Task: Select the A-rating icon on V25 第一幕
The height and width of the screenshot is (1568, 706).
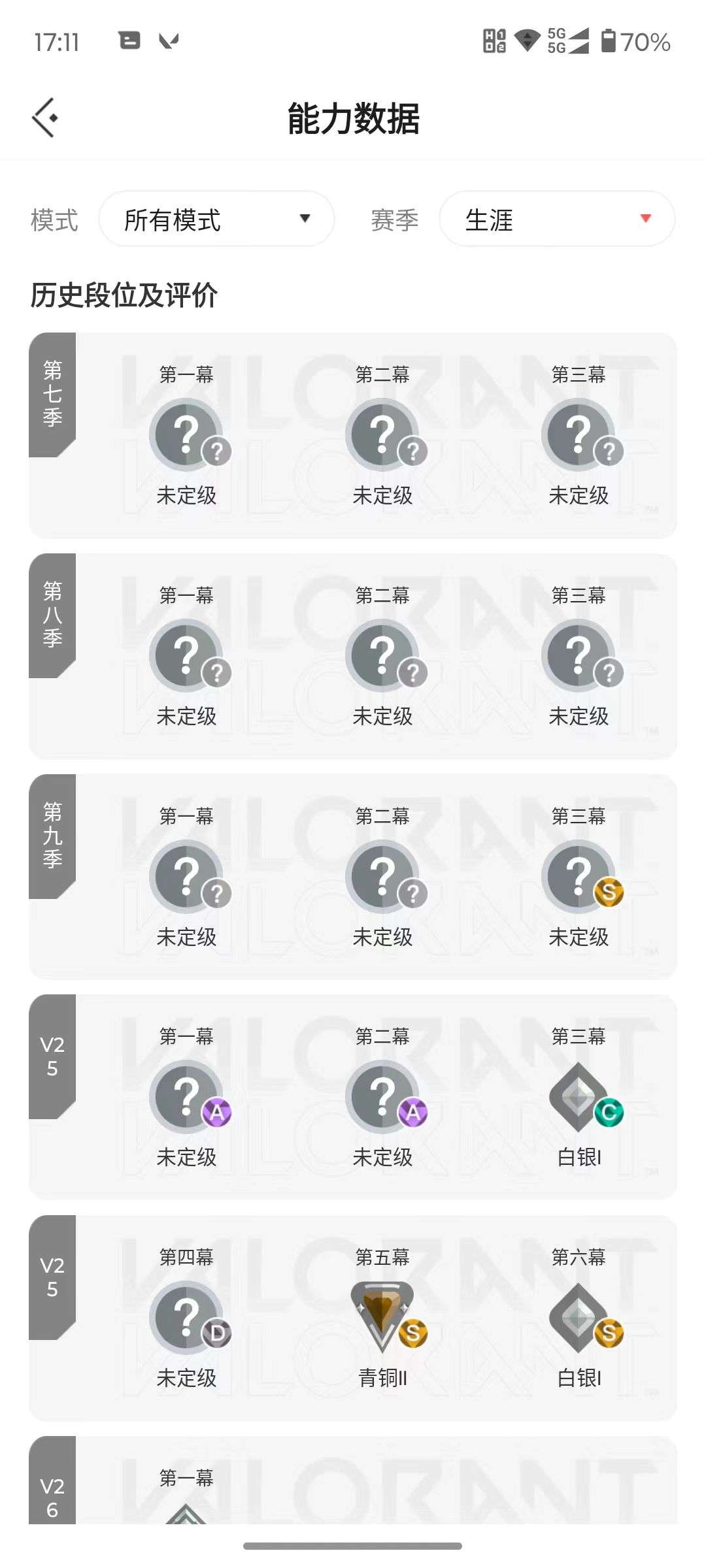Action: pyautogui.click(x=218, y=1113)
